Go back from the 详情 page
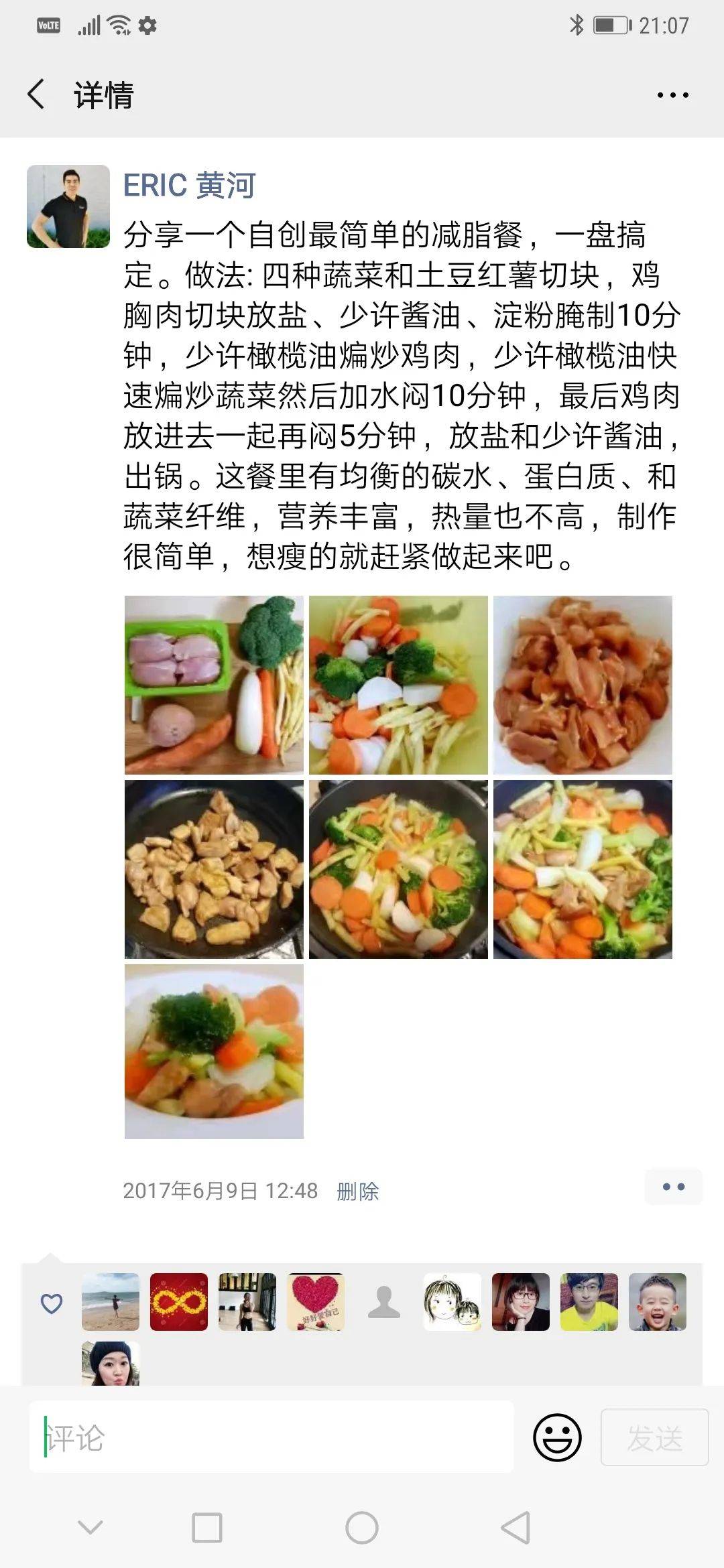Screen dimensions: 724x1568 pyautogui.click(x=37, y=94)
